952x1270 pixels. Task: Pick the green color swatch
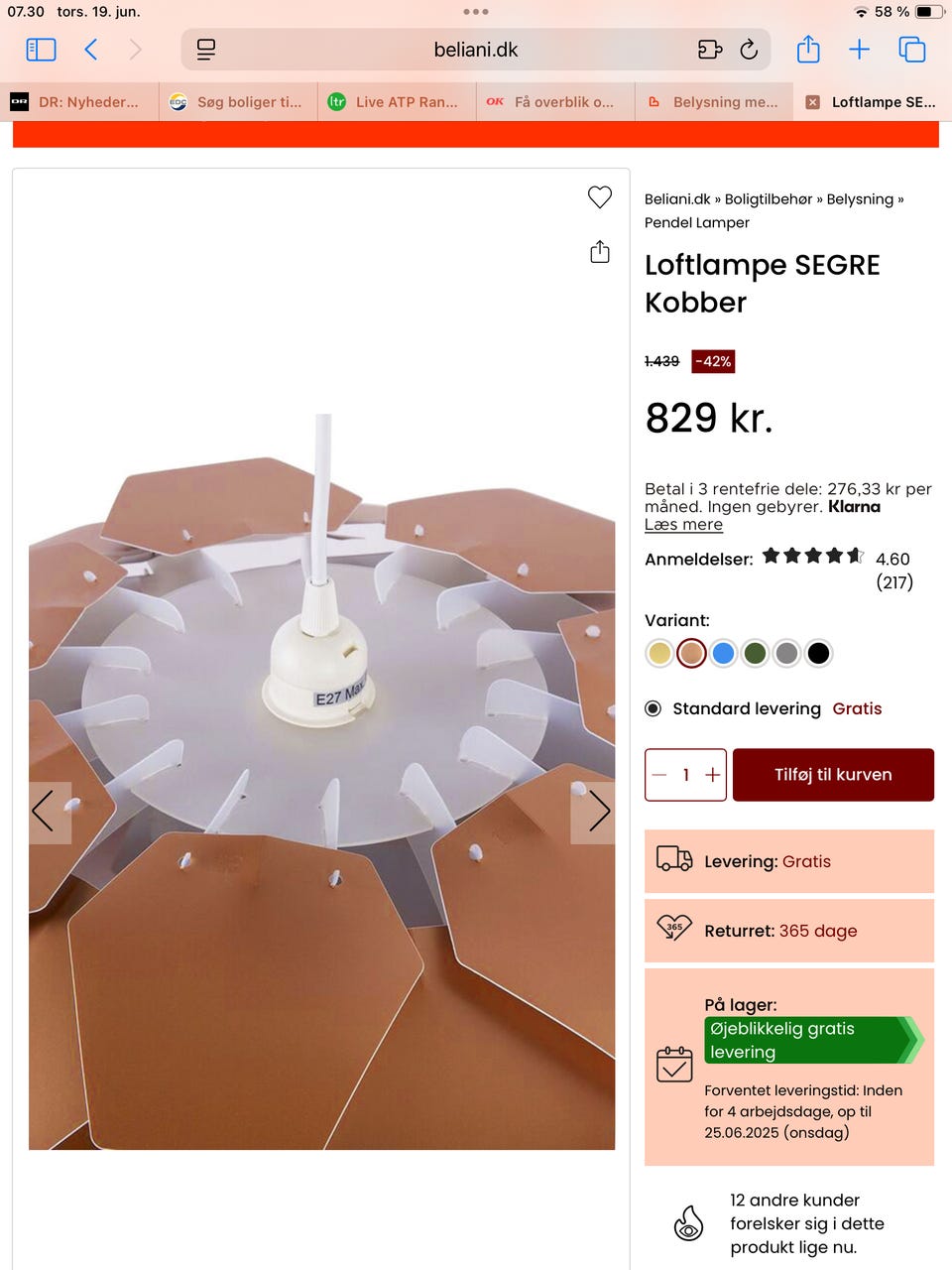[x=755, y=653]
